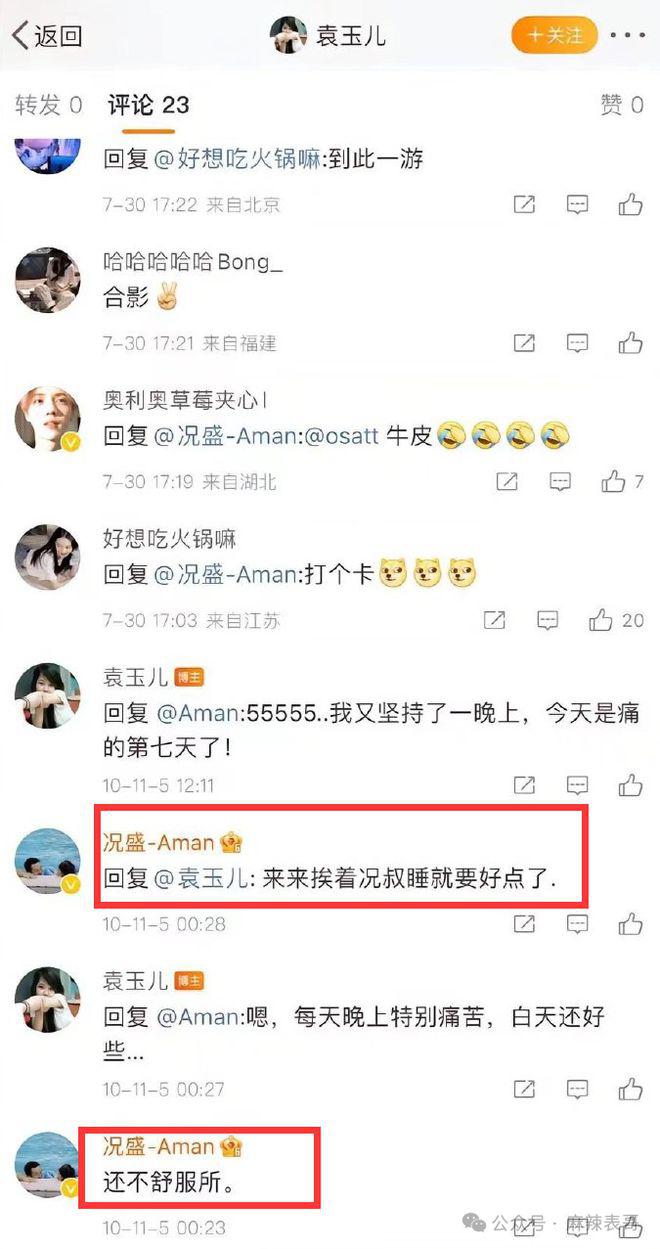Screen dimensions: 660x1249
Task: Share 奥利奥草莓夹心's 牛皮 comment
Action: point(507,482)
